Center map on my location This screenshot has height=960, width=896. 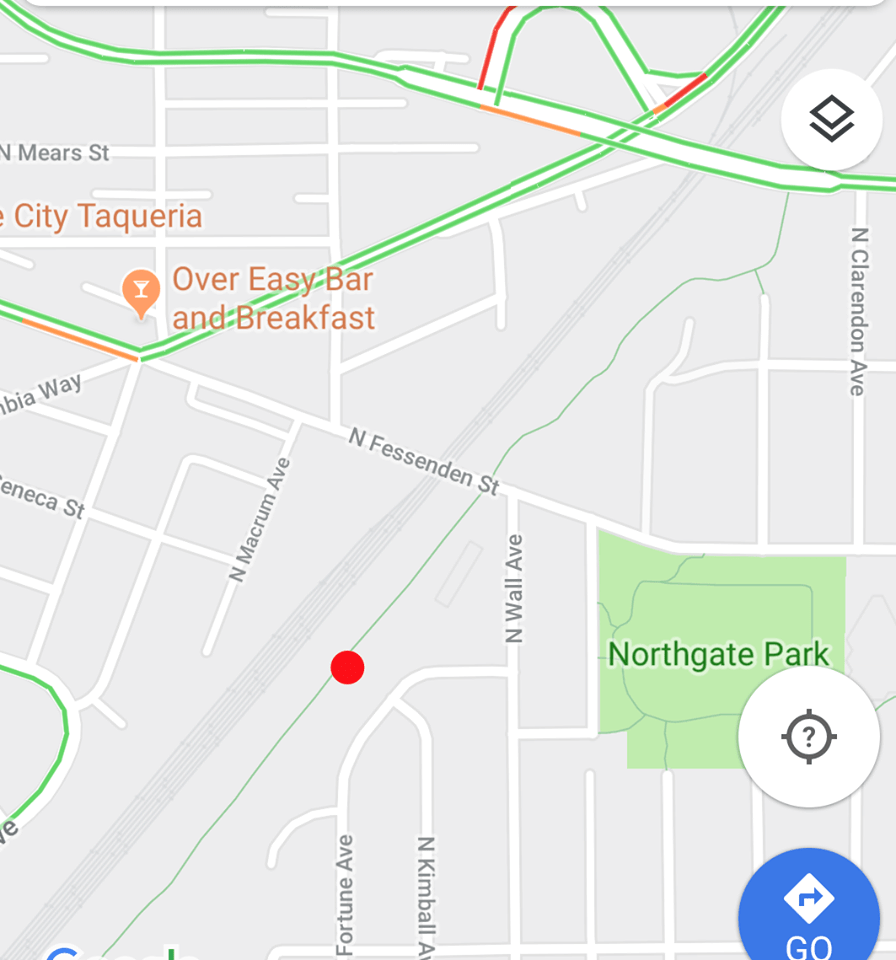(x=809, y=738)
